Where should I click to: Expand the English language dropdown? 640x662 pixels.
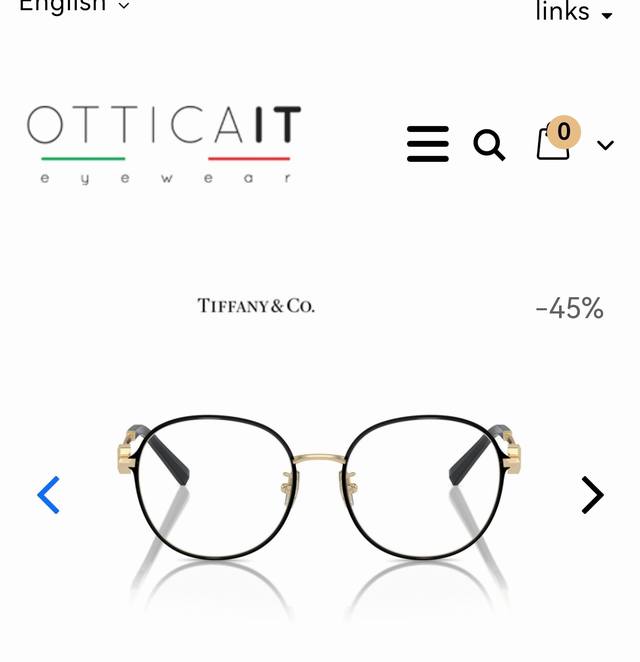[74, 6]
